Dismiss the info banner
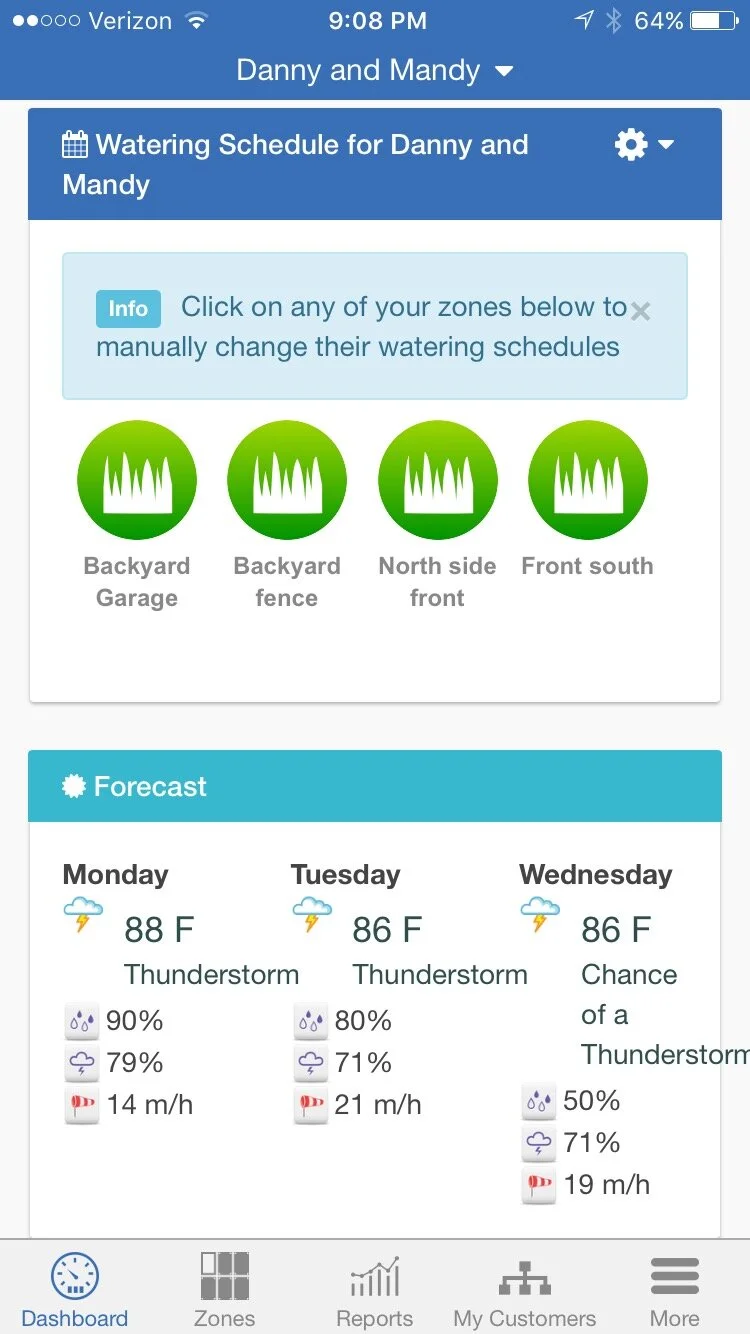The width and height of the screenshot is (750, 1334). (x=641, y=311)
